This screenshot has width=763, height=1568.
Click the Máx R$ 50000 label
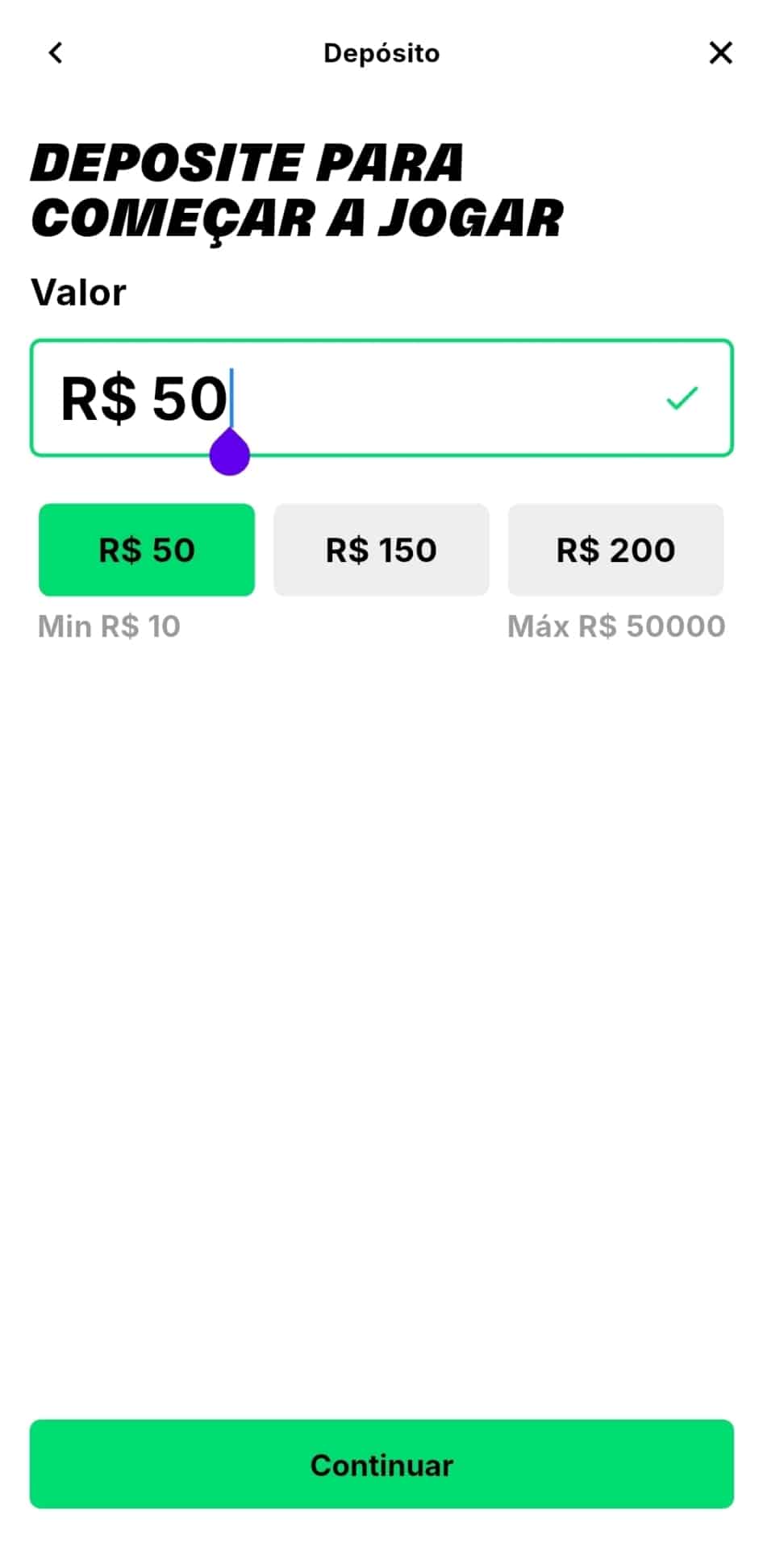click(616, 626)
